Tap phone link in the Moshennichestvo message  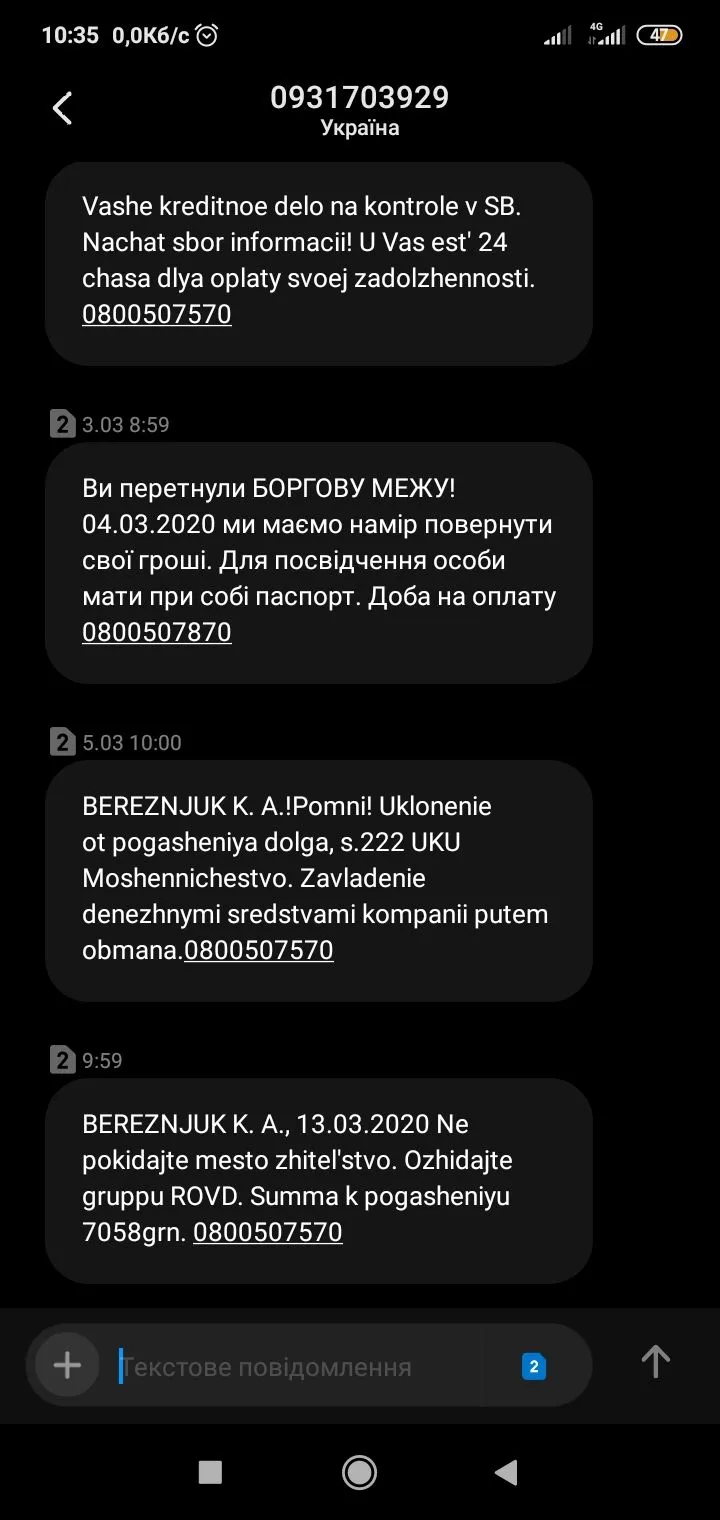click(x=259, y=950)
